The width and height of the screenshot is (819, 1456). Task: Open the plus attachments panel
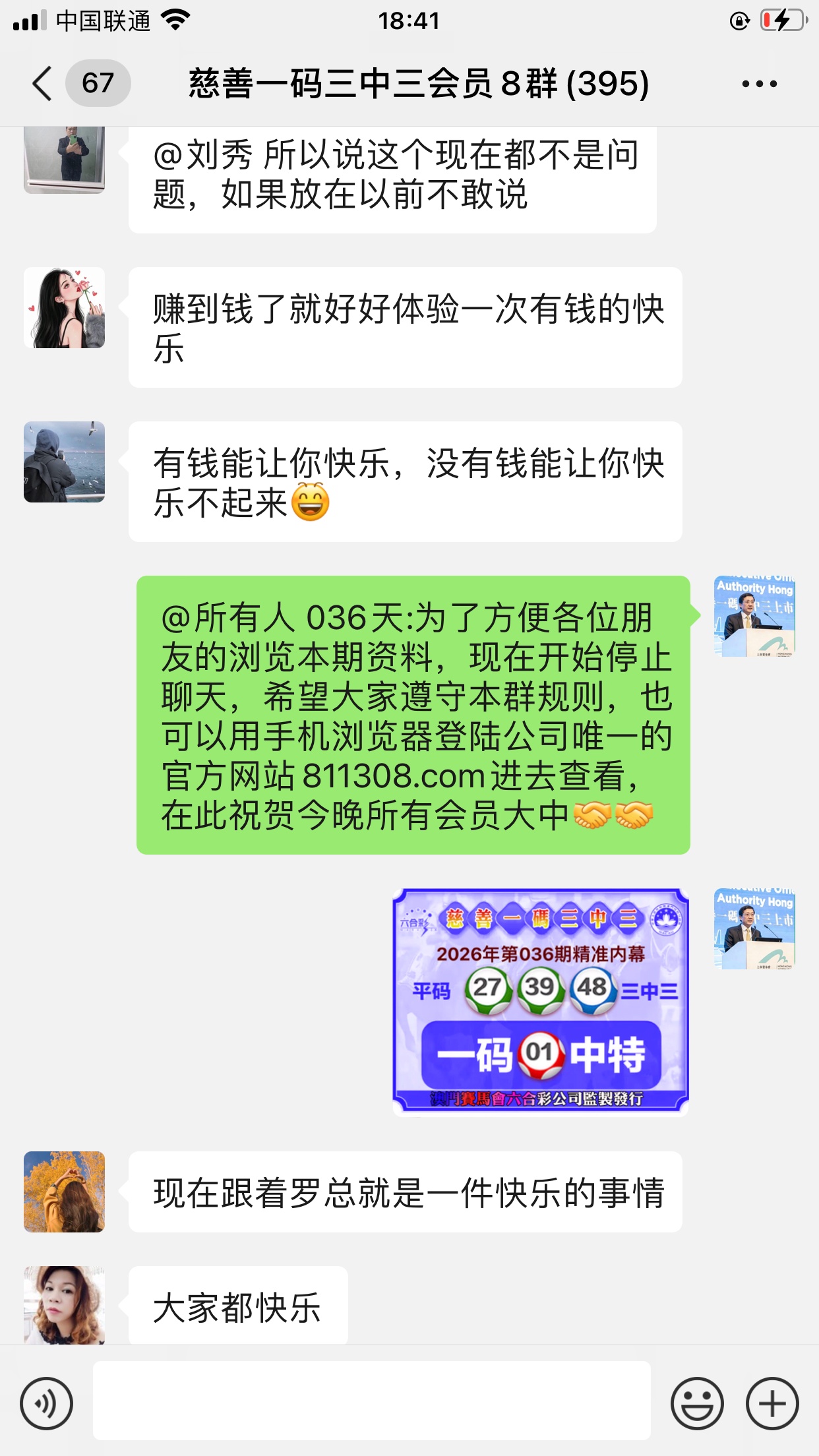point(772,1403)
